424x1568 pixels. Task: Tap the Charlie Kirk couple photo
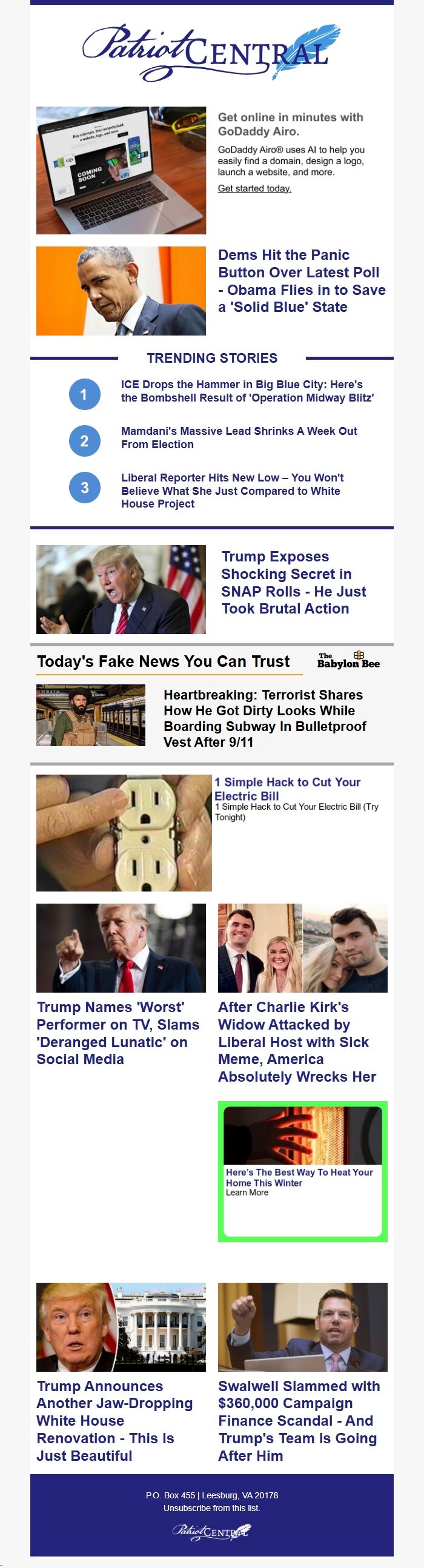(x=303, y=948)
